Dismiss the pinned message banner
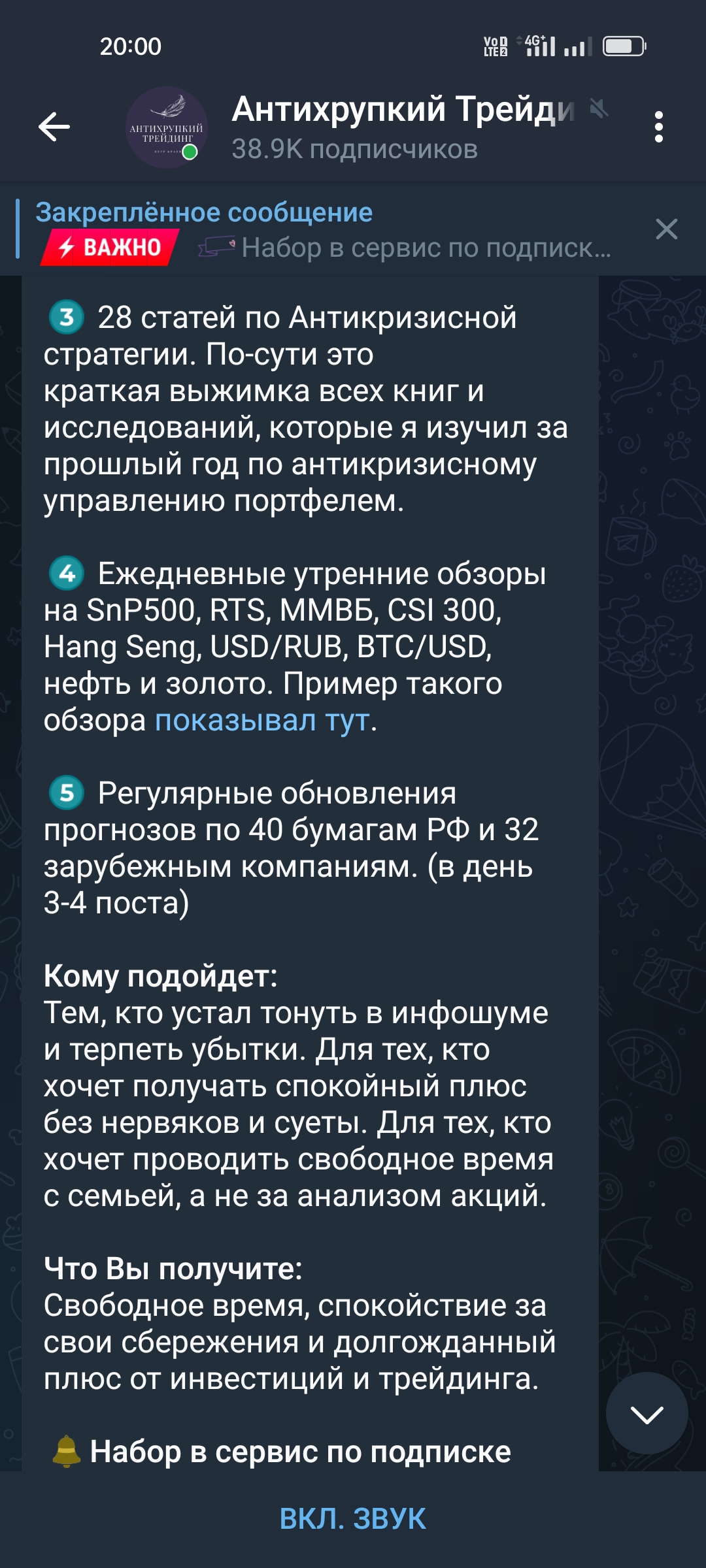This screenshot has width=706, height=1568. [666, 229]
